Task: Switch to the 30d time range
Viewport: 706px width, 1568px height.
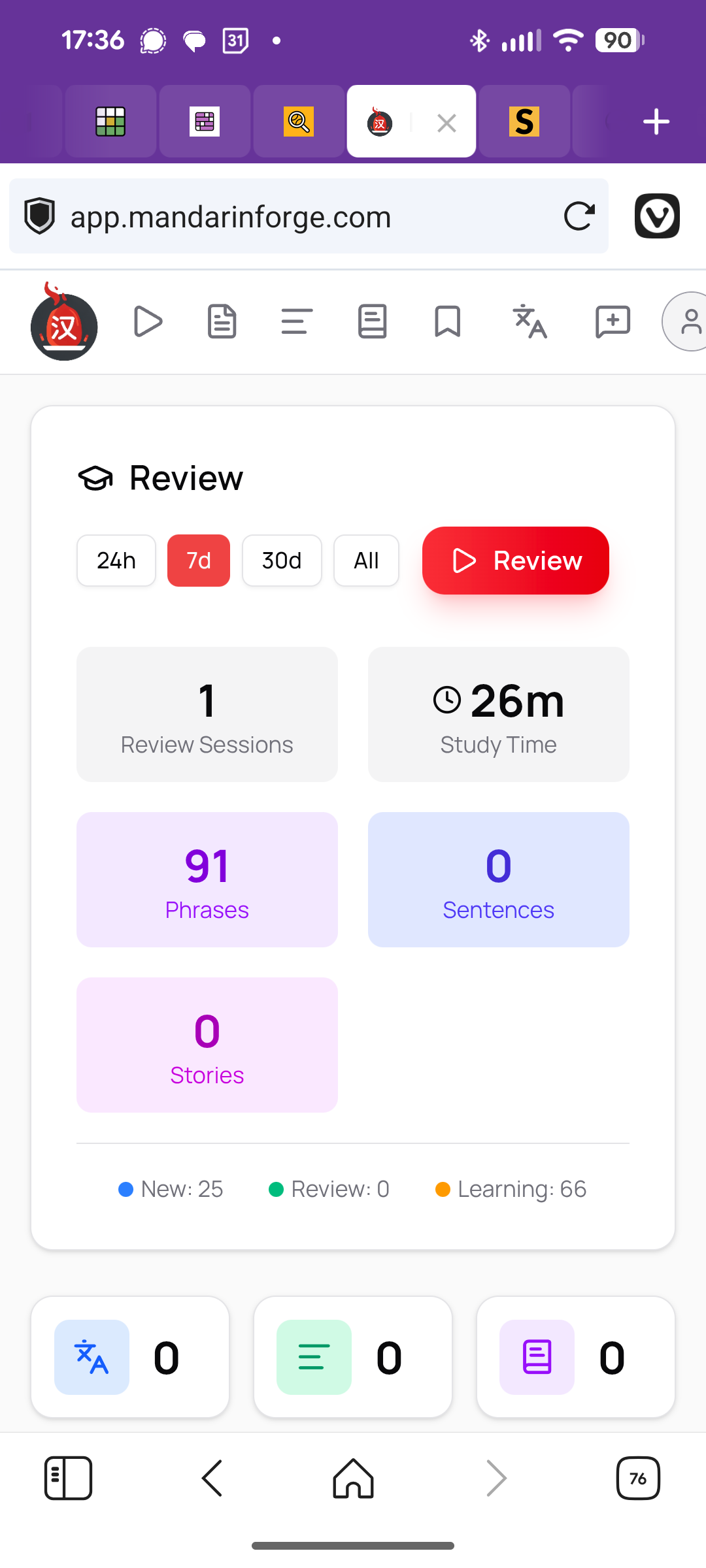Action: click(282, 561)
